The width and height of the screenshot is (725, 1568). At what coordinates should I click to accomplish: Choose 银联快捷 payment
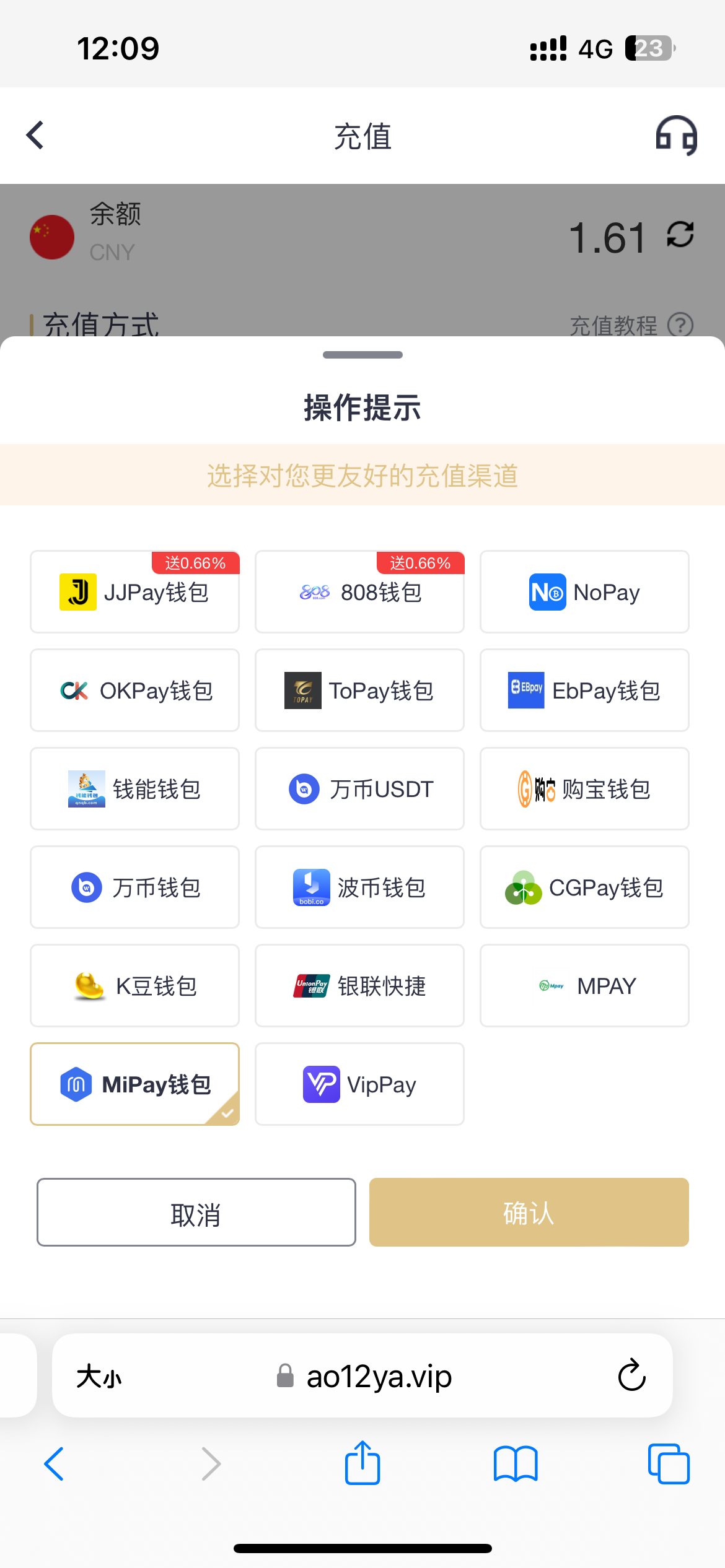pyautogui.click(x=359, y=986)
